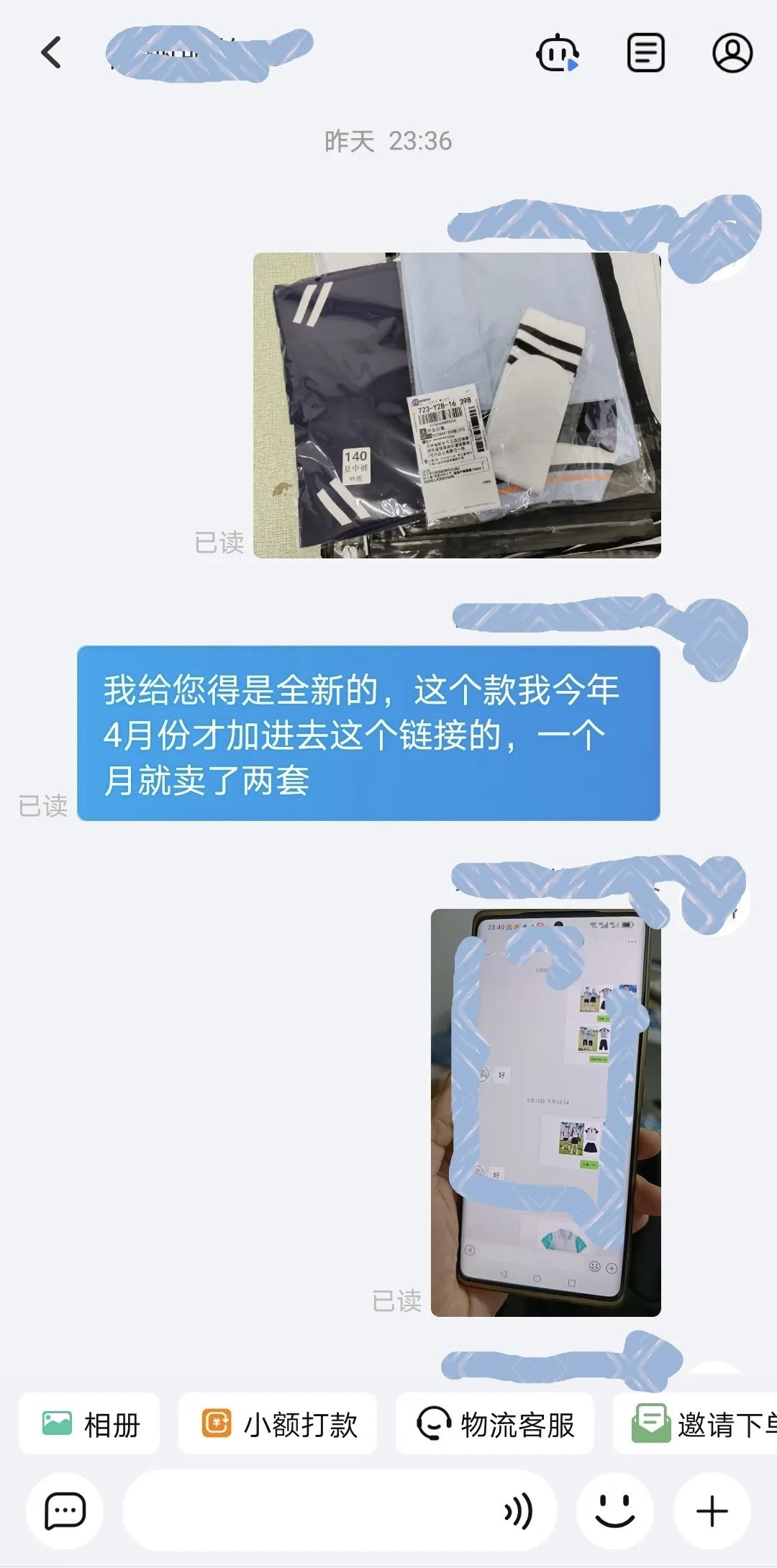Go back from this chat
The height and width of the screenshot is (1568, 777).
(x=52, y=53)
